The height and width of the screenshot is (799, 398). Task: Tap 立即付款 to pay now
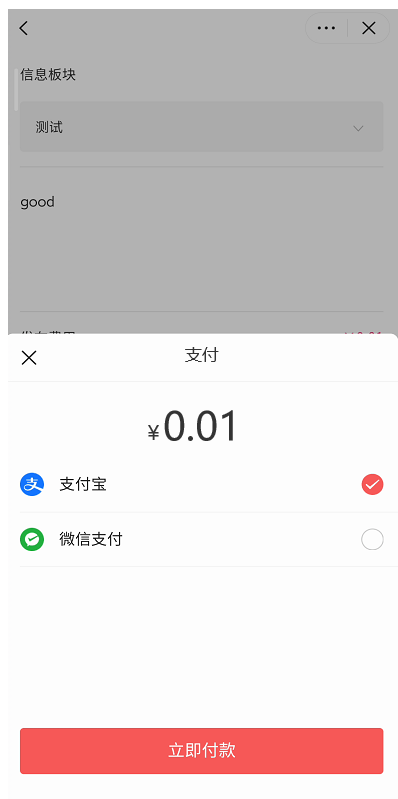(x=201, y=751)
